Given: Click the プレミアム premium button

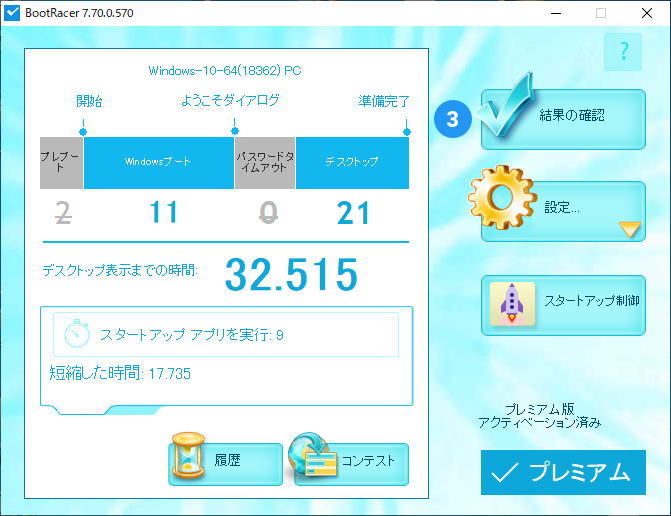Looking at the screenshot, I should [x=563, y=473].
